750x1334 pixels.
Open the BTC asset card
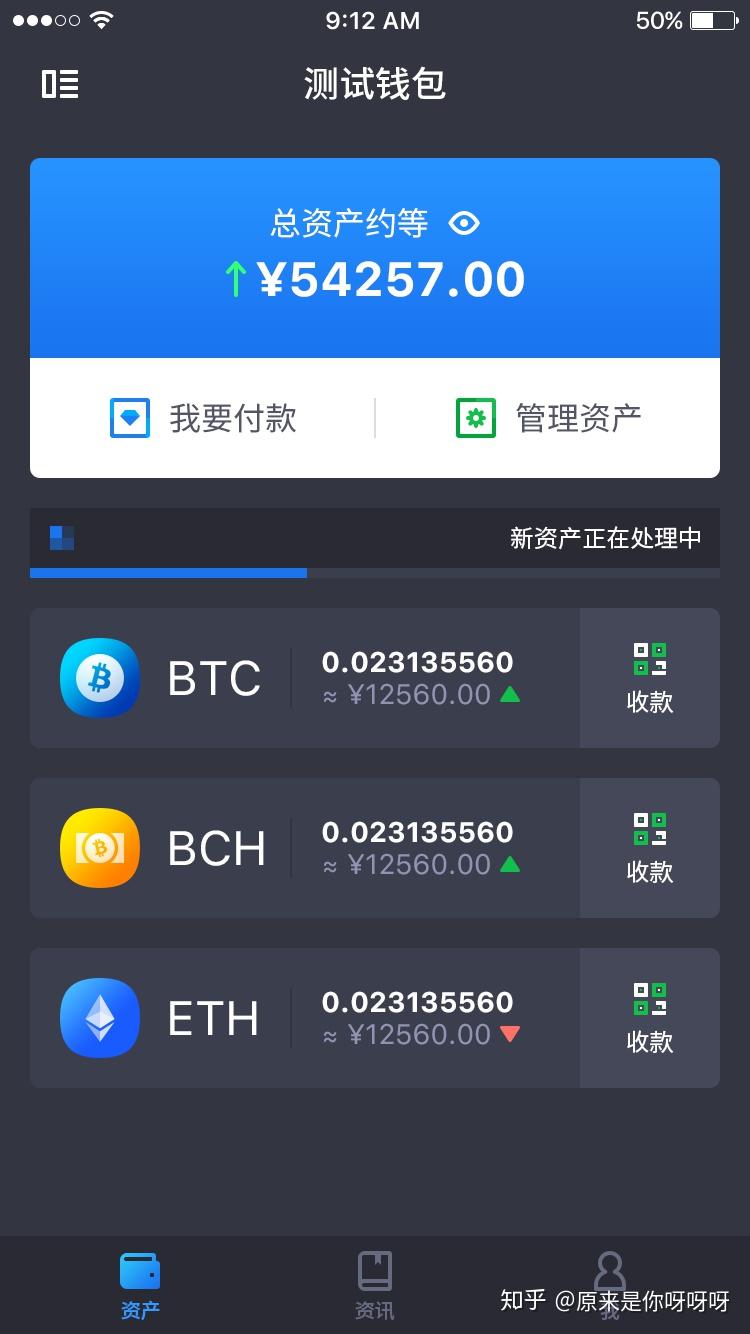[x=300, y=678]
